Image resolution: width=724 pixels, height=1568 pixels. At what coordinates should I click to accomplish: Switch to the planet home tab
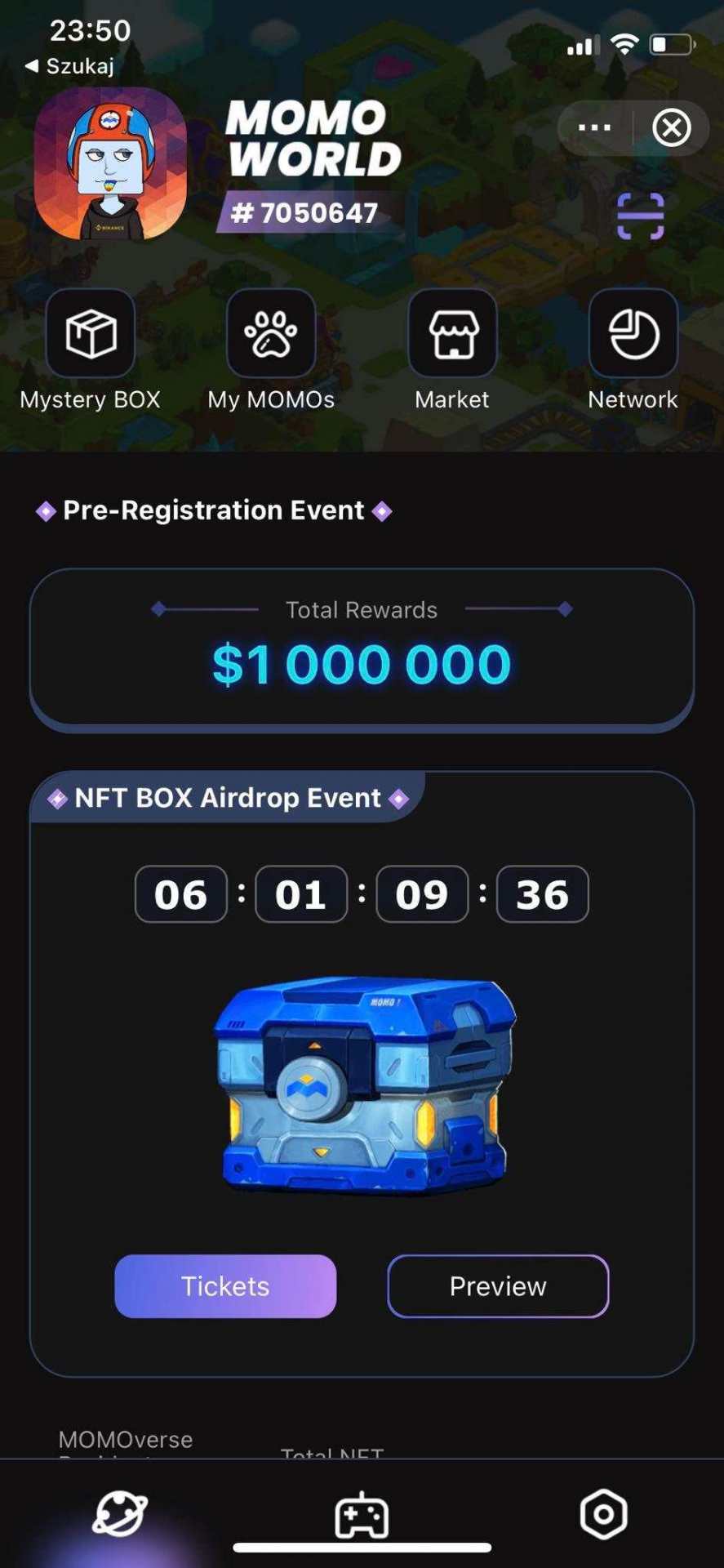120,1515
